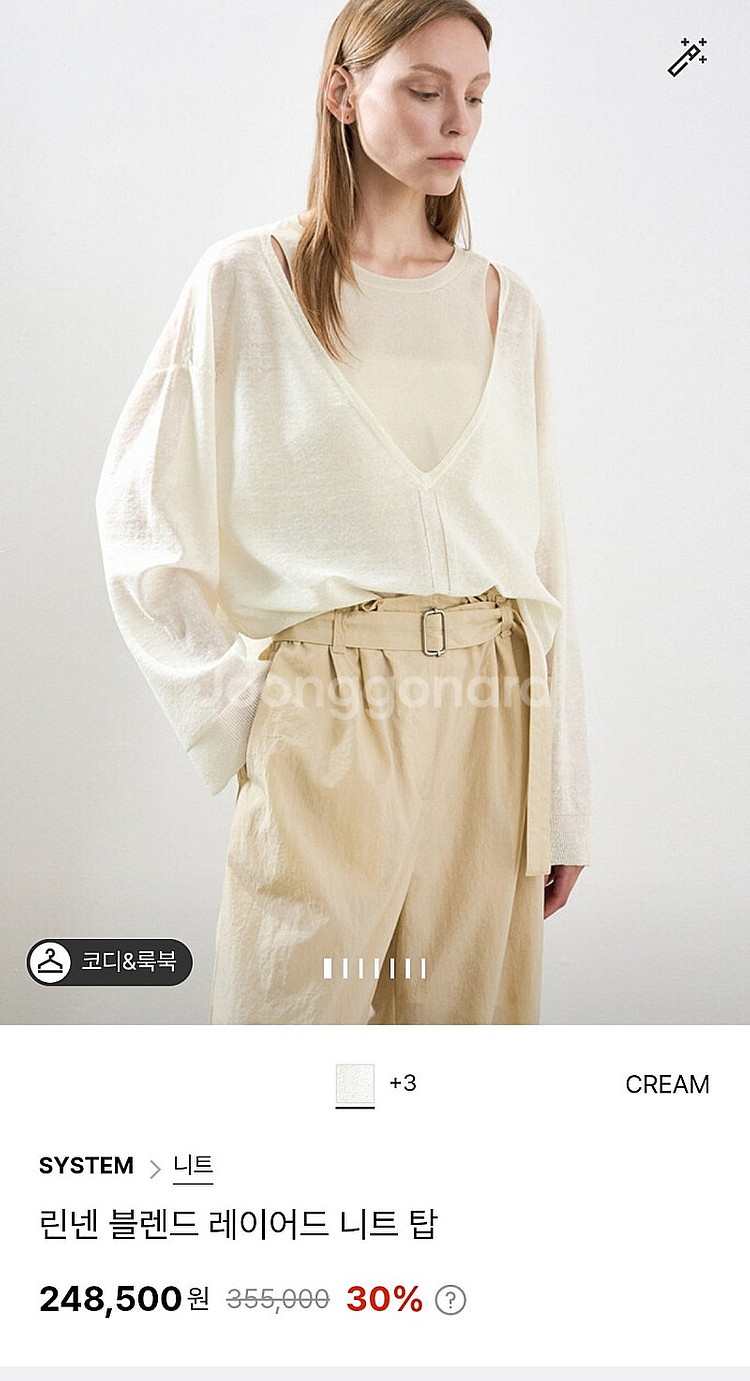The width and height of the screenshot is (750, 1381).
Task: Open the 코디&룩북 styling lookbook
Action: [109, 962]
